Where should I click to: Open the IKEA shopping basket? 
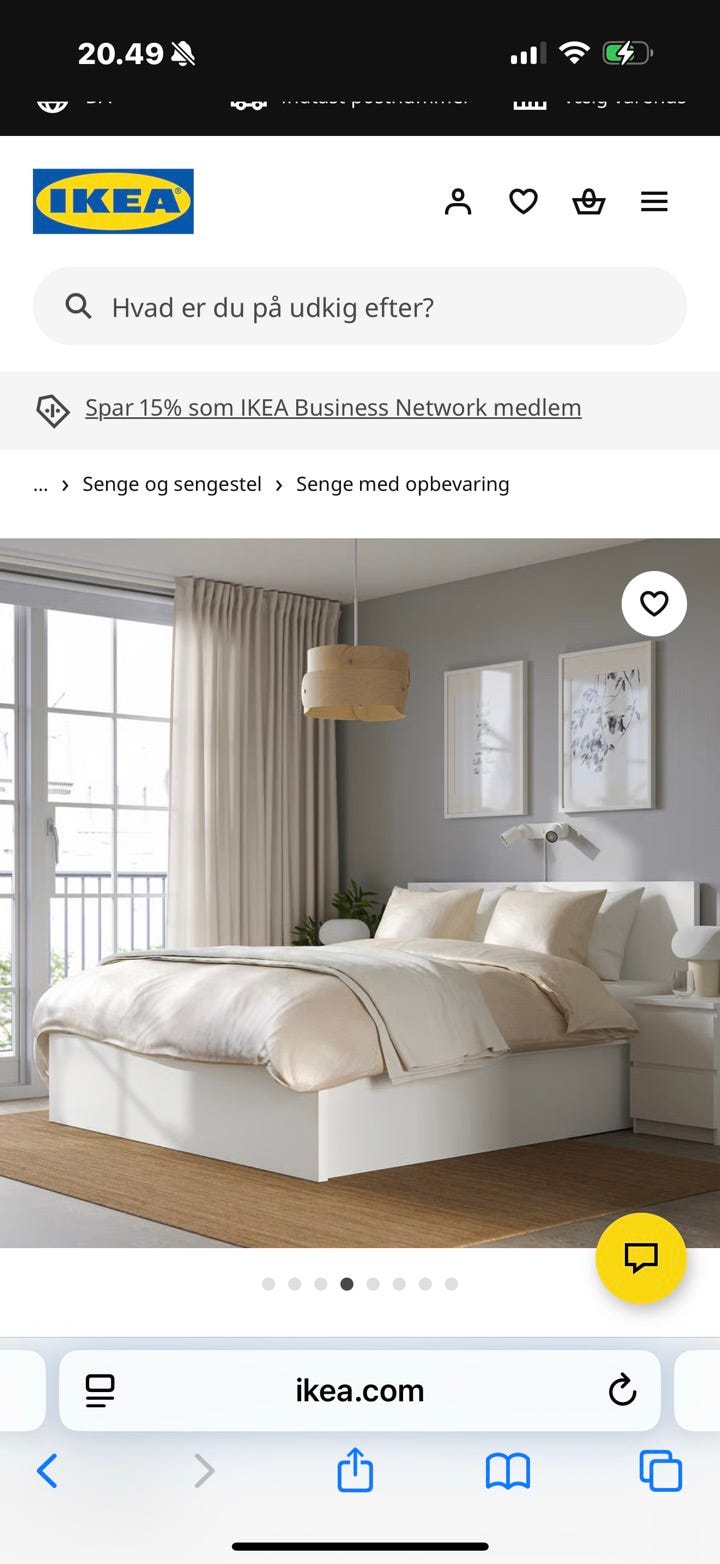click(x=589, y=201)
